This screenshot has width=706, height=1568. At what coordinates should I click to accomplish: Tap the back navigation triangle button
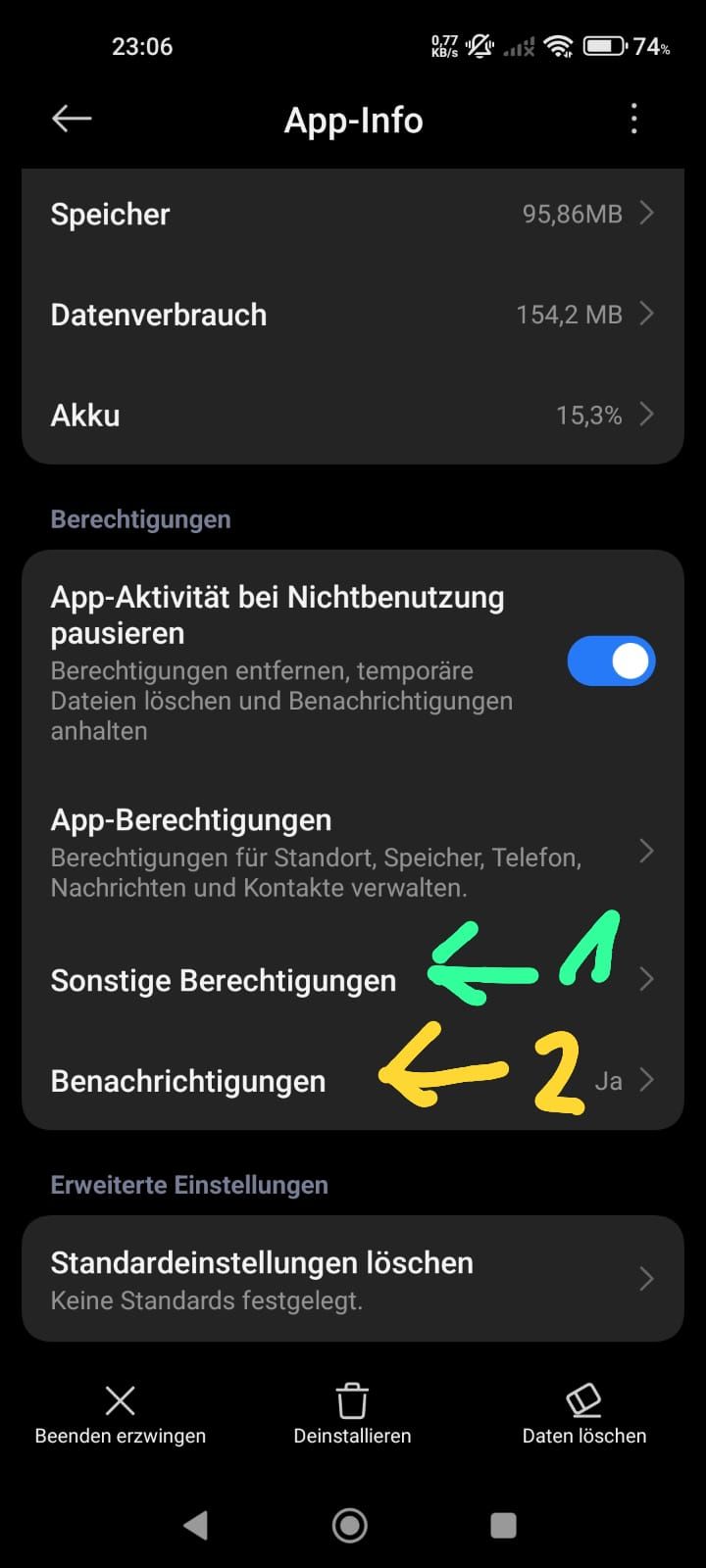coord(197,1525)
